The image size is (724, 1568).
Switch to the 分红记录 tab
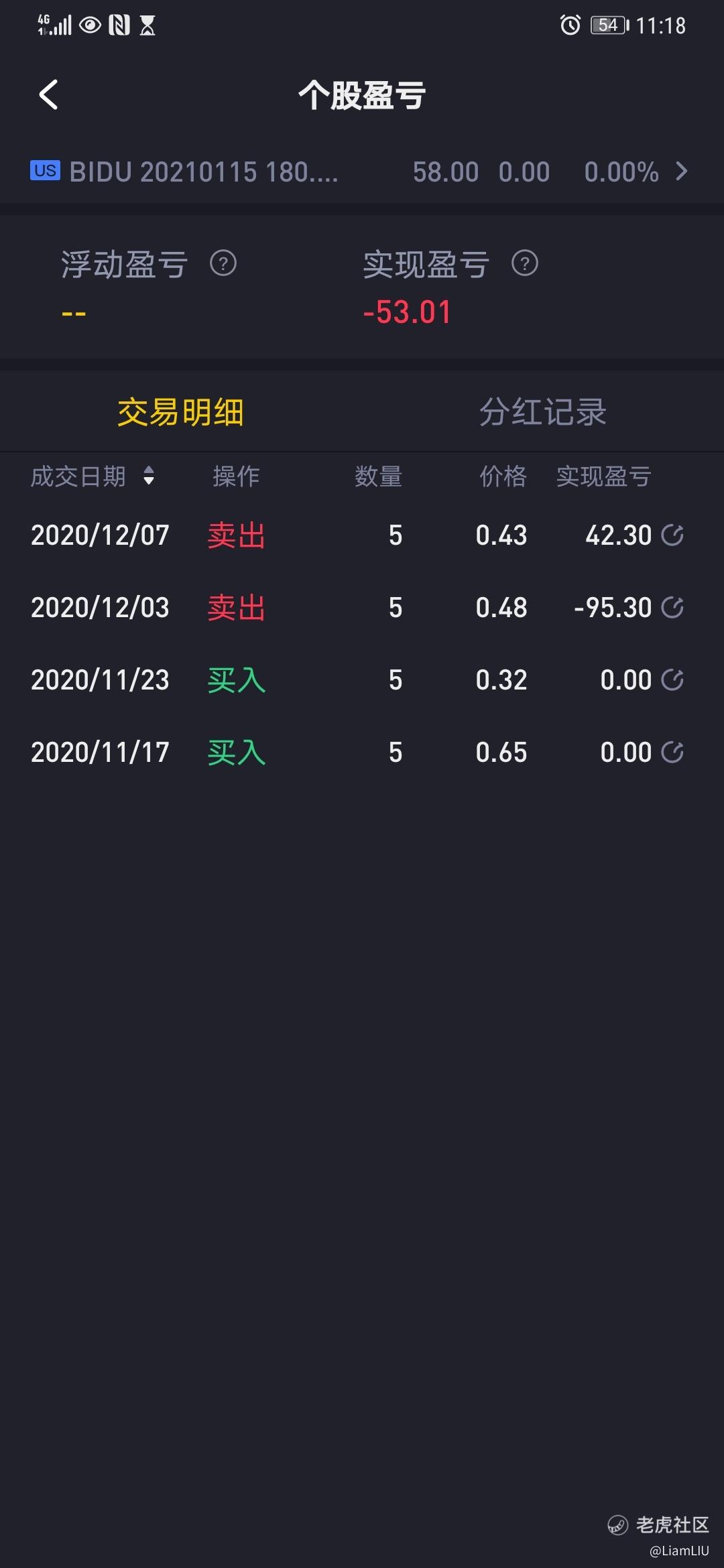543,411
